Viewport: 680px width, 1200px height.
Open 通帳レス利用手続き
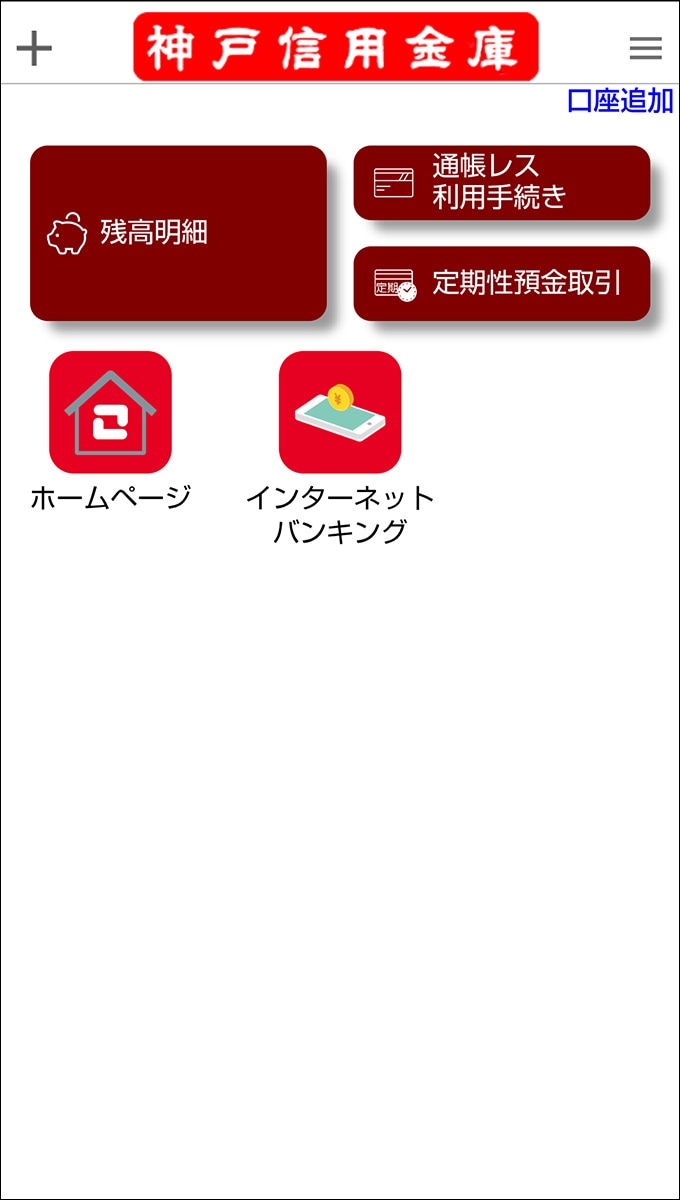(502, 182)
